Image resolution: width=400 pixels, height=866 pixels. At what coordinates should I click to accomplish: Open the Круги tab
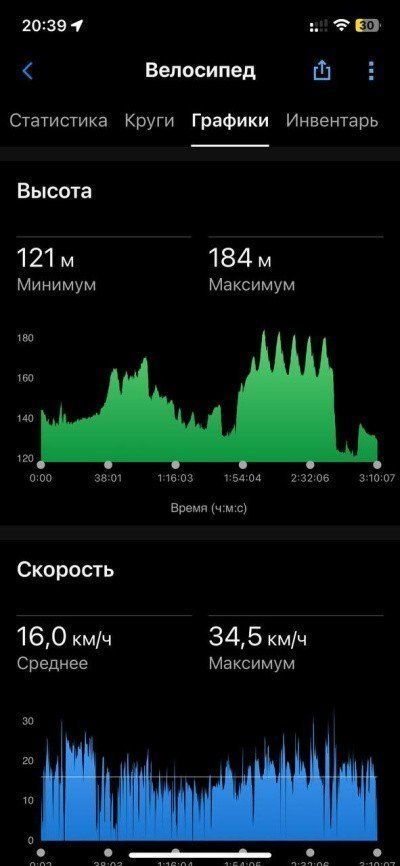pos(149,120)
